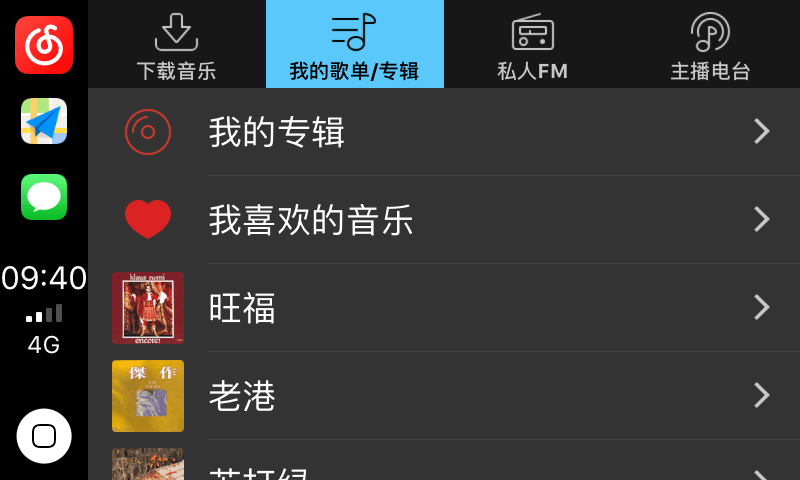Open 我的专辑 row
Screen dimensions: 800x480
pyautogui.click(x=444, y=132)
